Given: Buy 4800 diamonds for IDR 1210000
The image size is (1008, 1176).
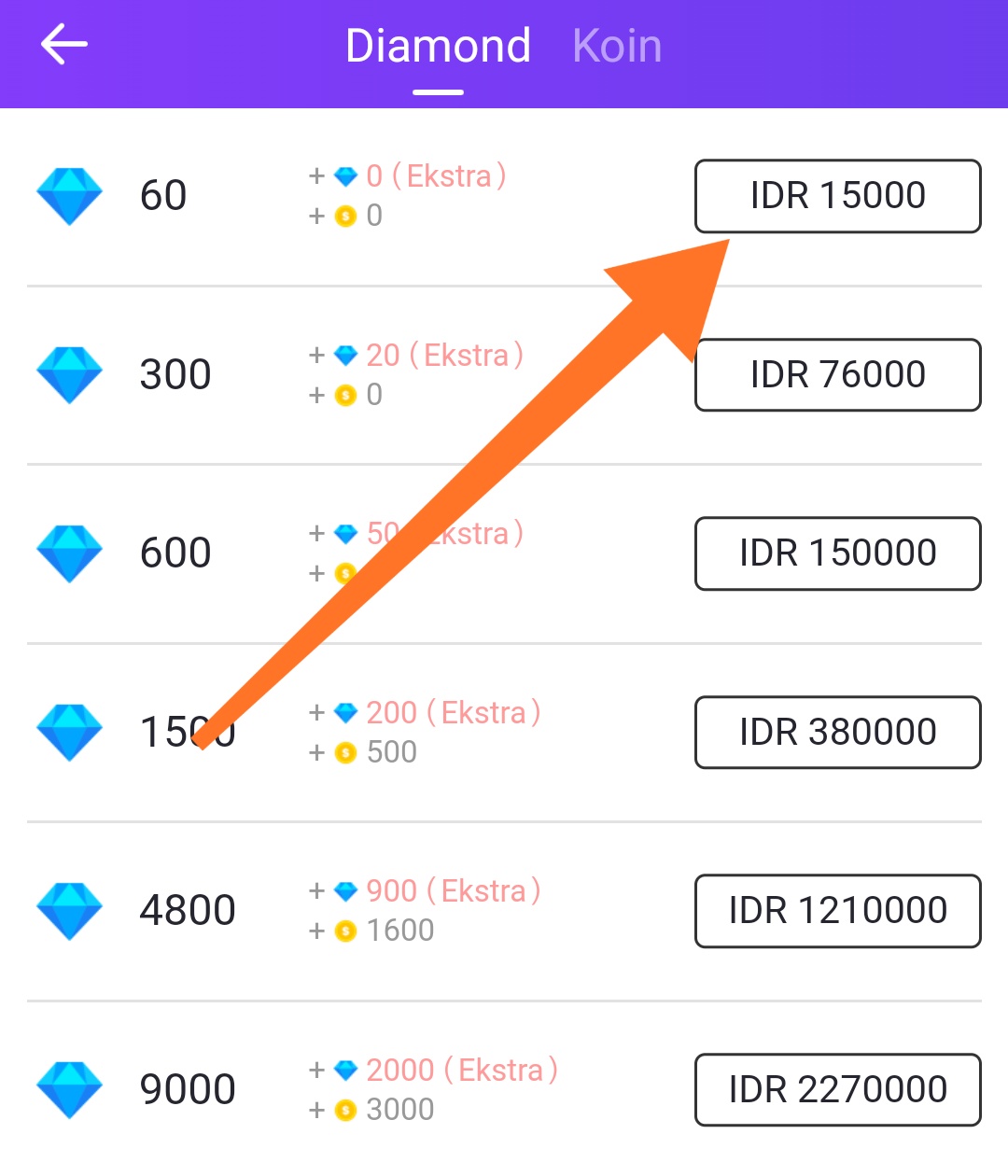Looking at the screenshot, I should pyautogui.click(x=837, y=911).
